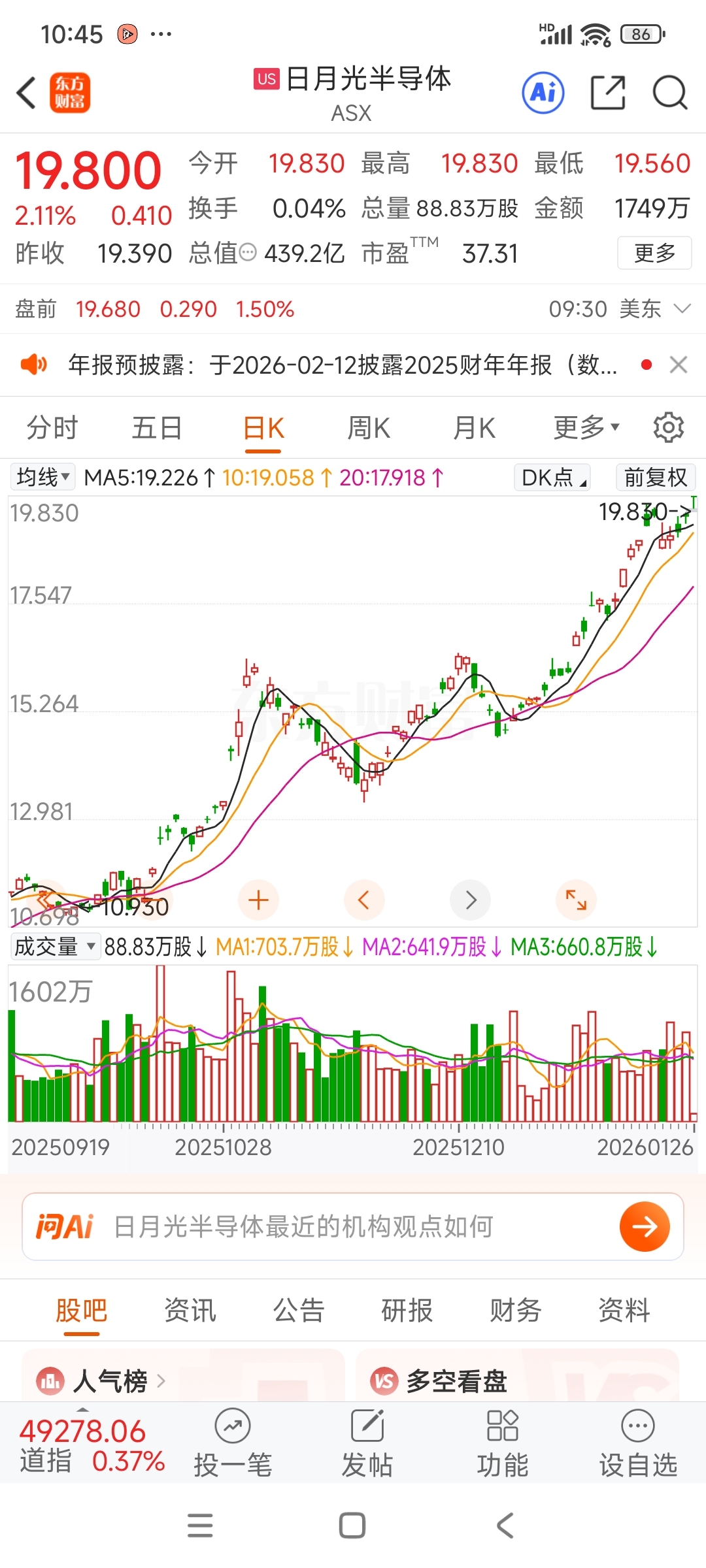This screenshot has width=706, height=1568.
Task: Add stock to watchlist via 设自选
Action: (638, 1443)
